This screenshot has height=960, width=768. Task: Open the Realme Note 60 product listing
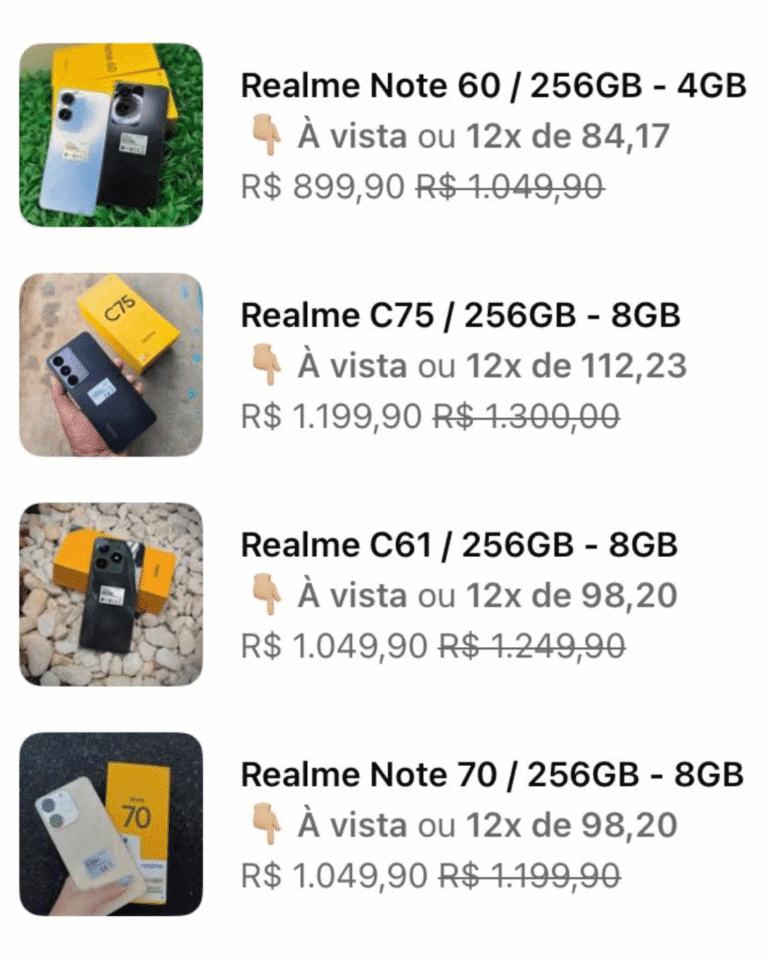pos(493,86)
